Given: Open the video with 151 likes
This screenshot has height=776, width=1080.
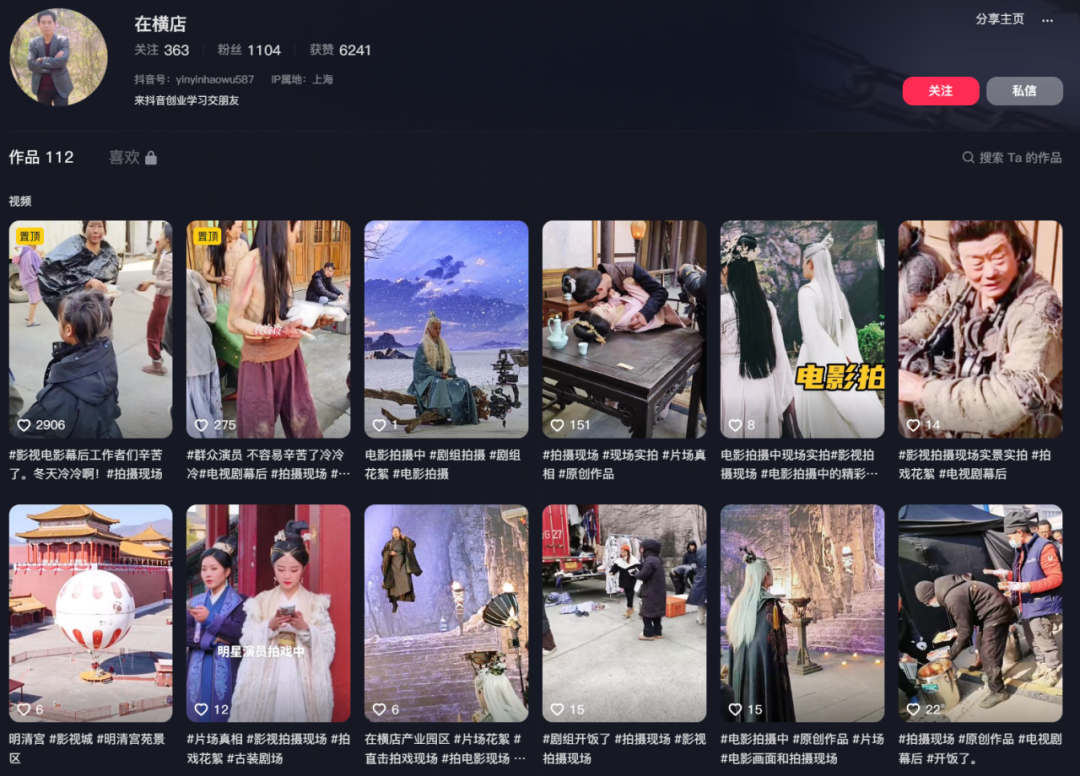Looking at the screenshot, I should tap(624, 329).
